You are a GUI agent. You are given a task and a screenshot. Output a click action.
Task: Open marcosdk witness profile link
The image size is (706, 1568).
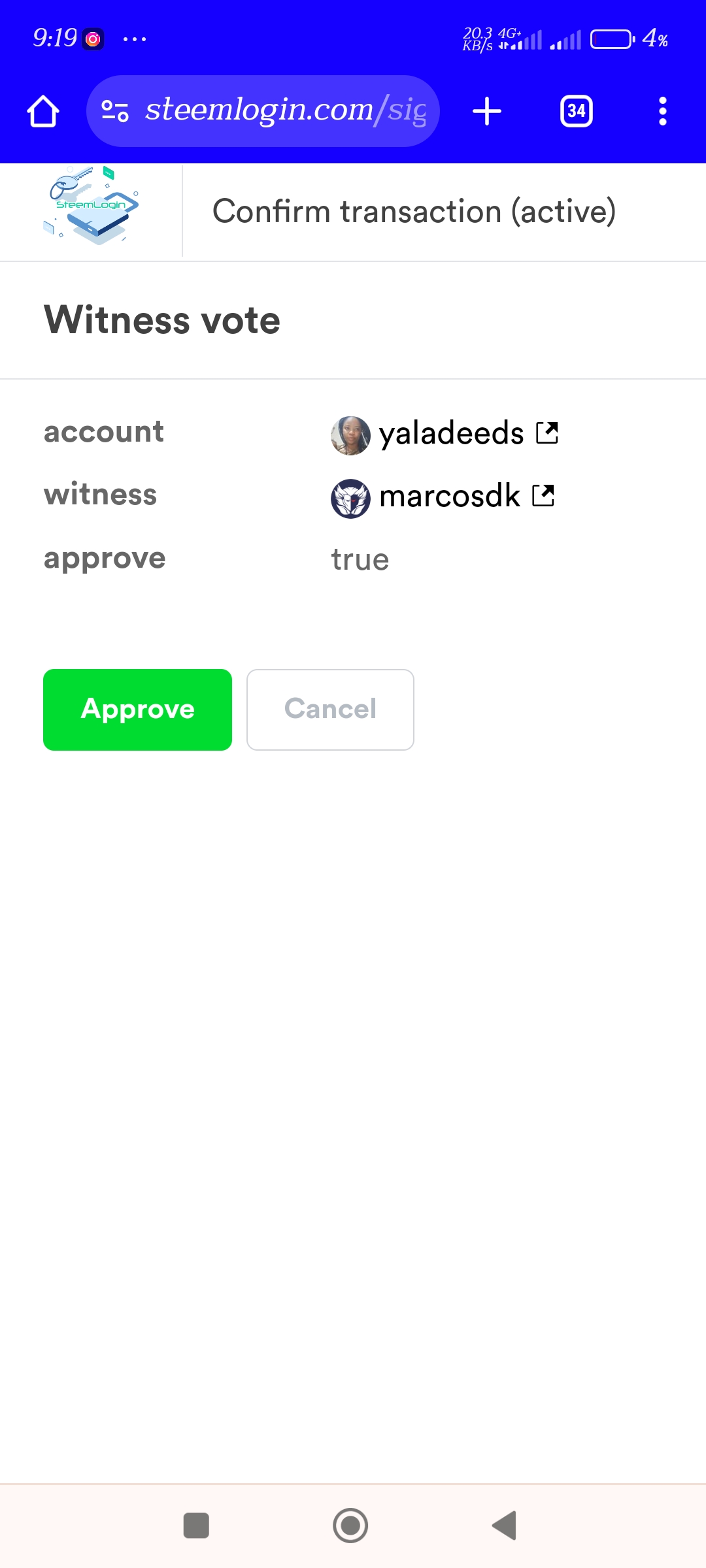(543, 496)
